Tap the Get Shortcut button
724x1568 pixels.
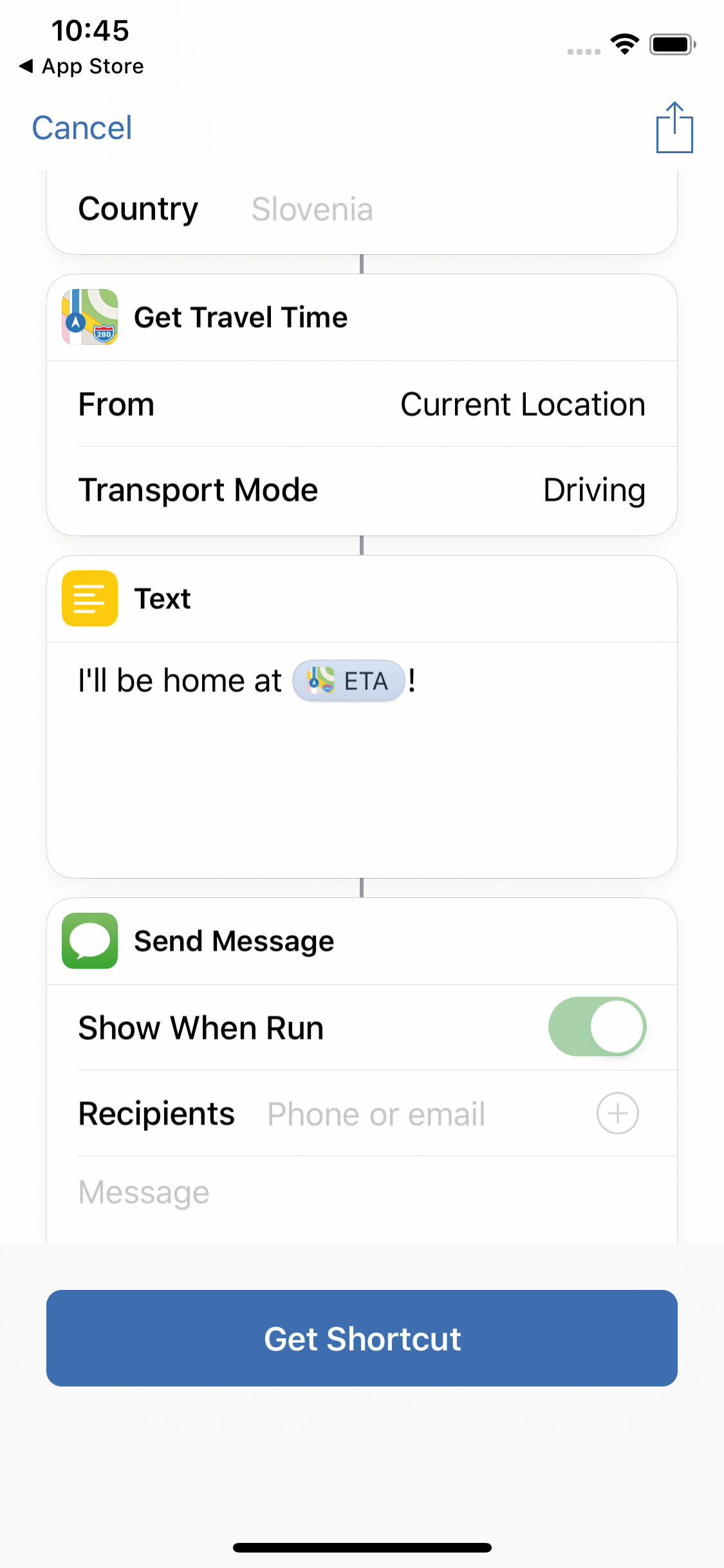tap(362, 1338)
